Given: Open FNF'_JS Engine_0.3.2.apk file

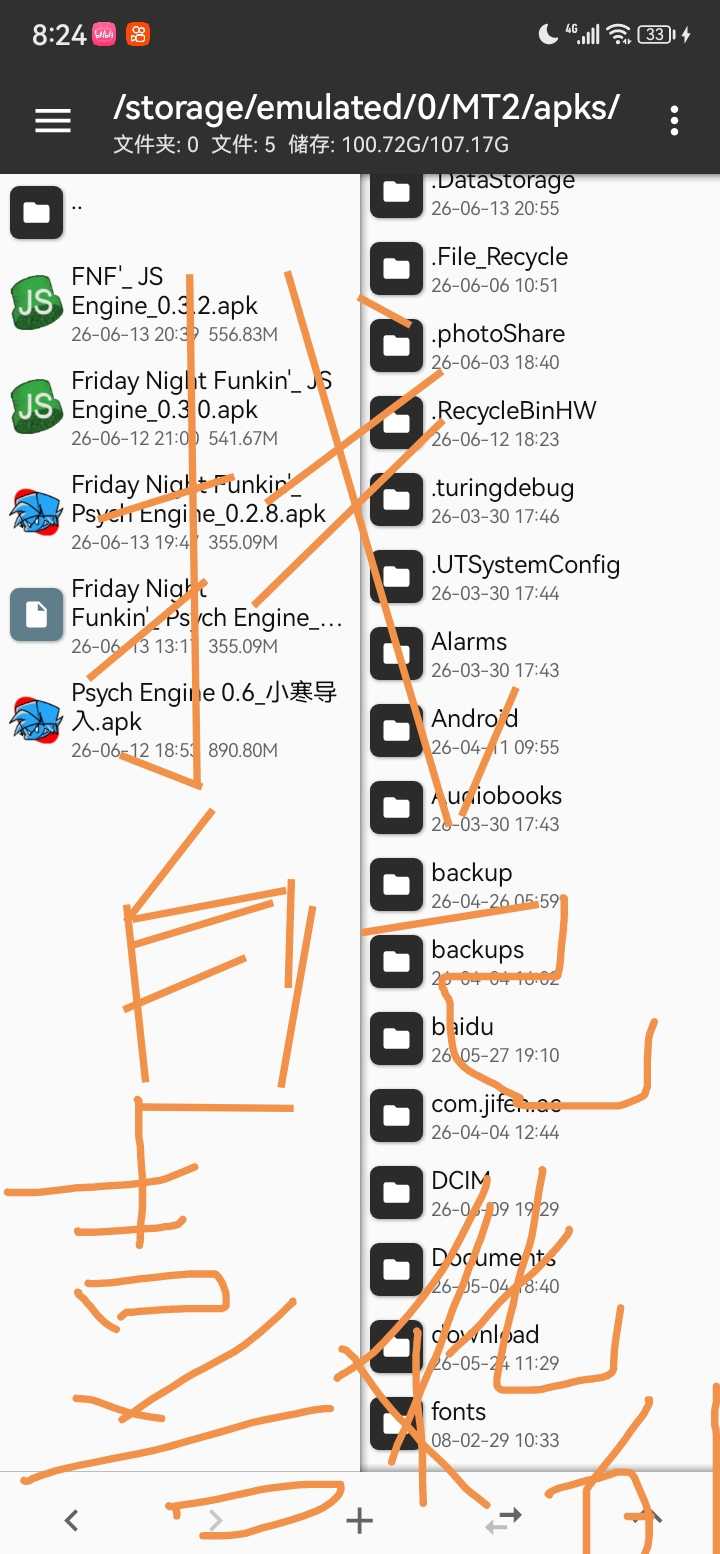Looking at the screenshot, I should point(180,304).
